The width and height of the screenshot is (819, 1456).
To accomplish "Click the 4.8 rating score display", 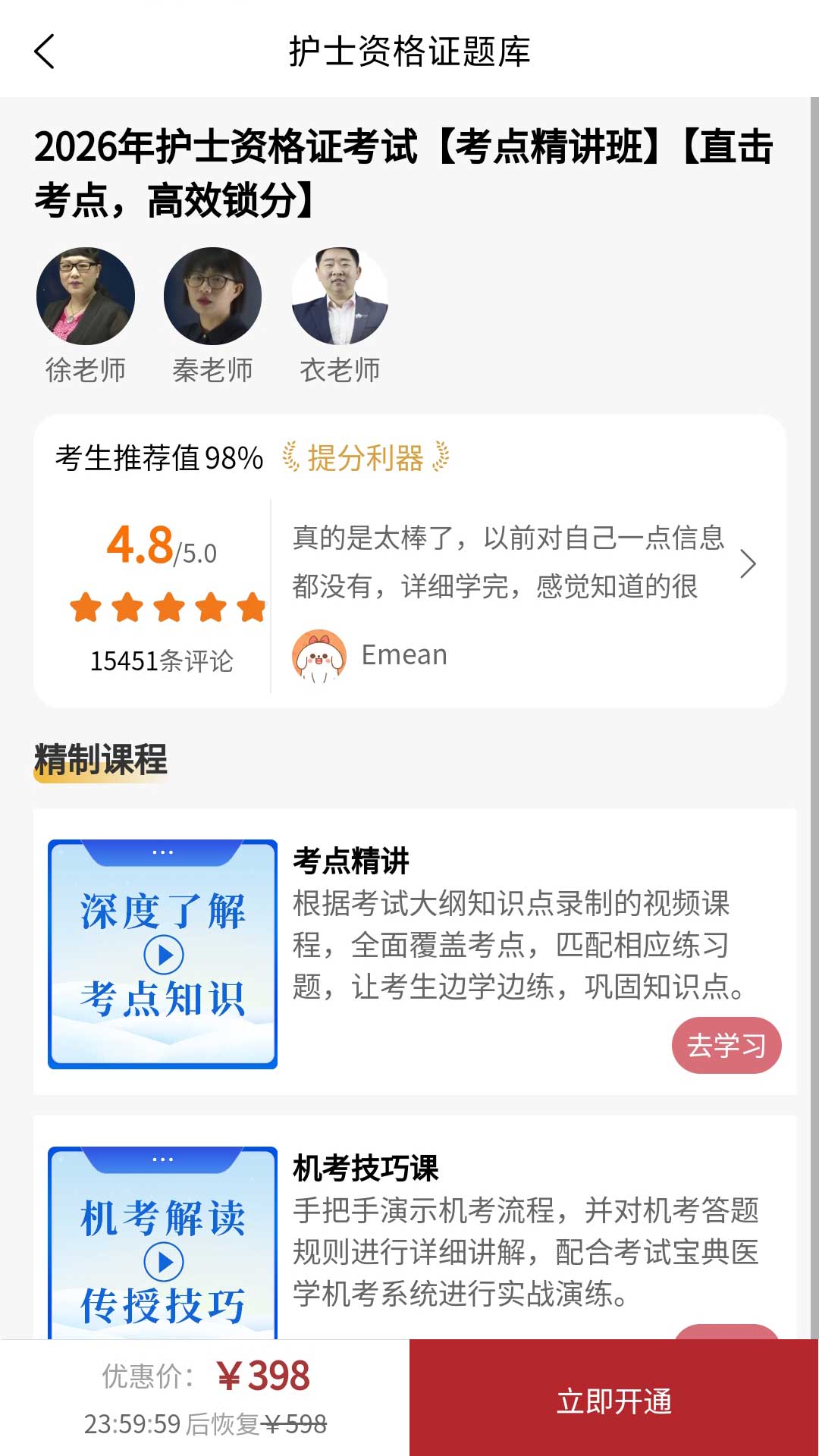I will click(x=140, y=548).
